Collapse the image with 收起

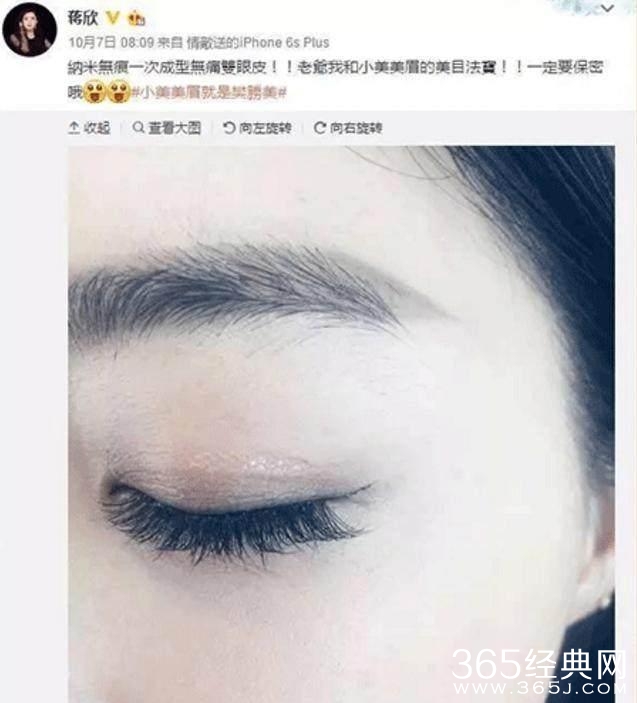click(x=89, y=128)
